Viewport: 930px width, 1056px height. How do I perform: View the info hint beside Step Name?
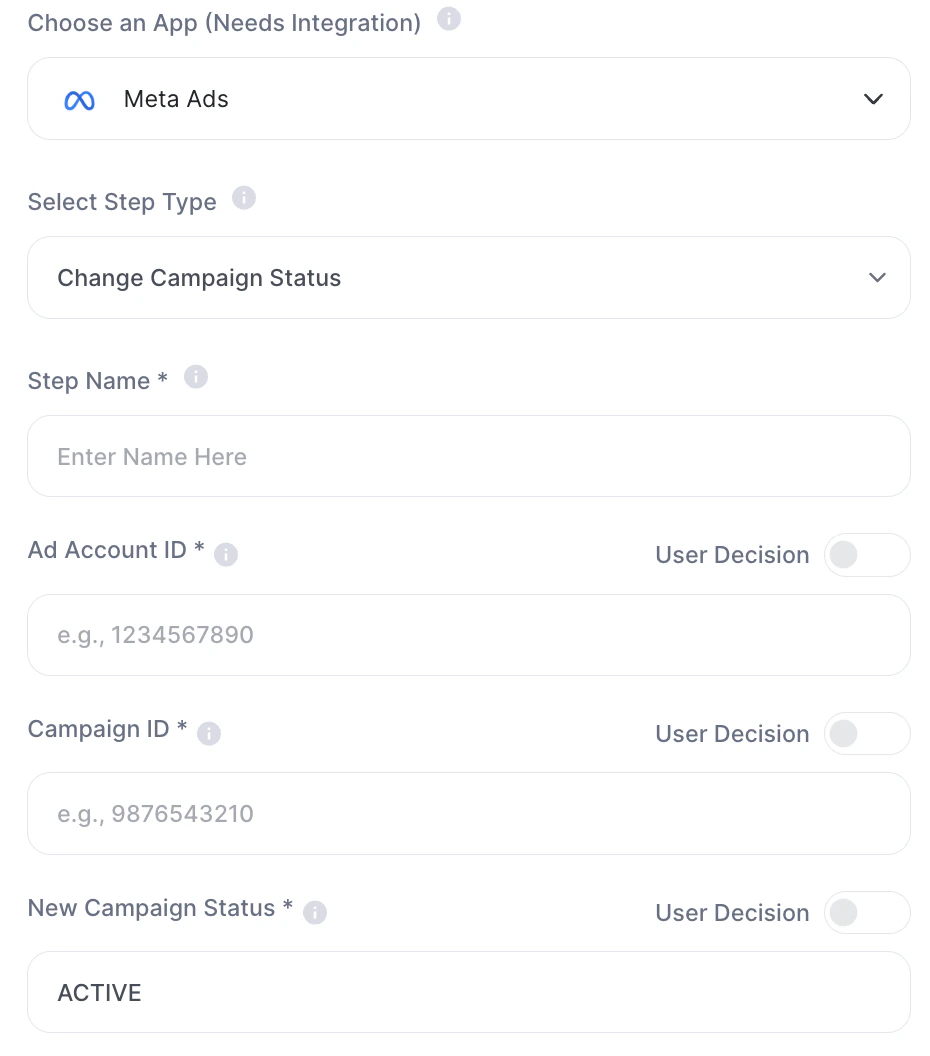[196, 377]
